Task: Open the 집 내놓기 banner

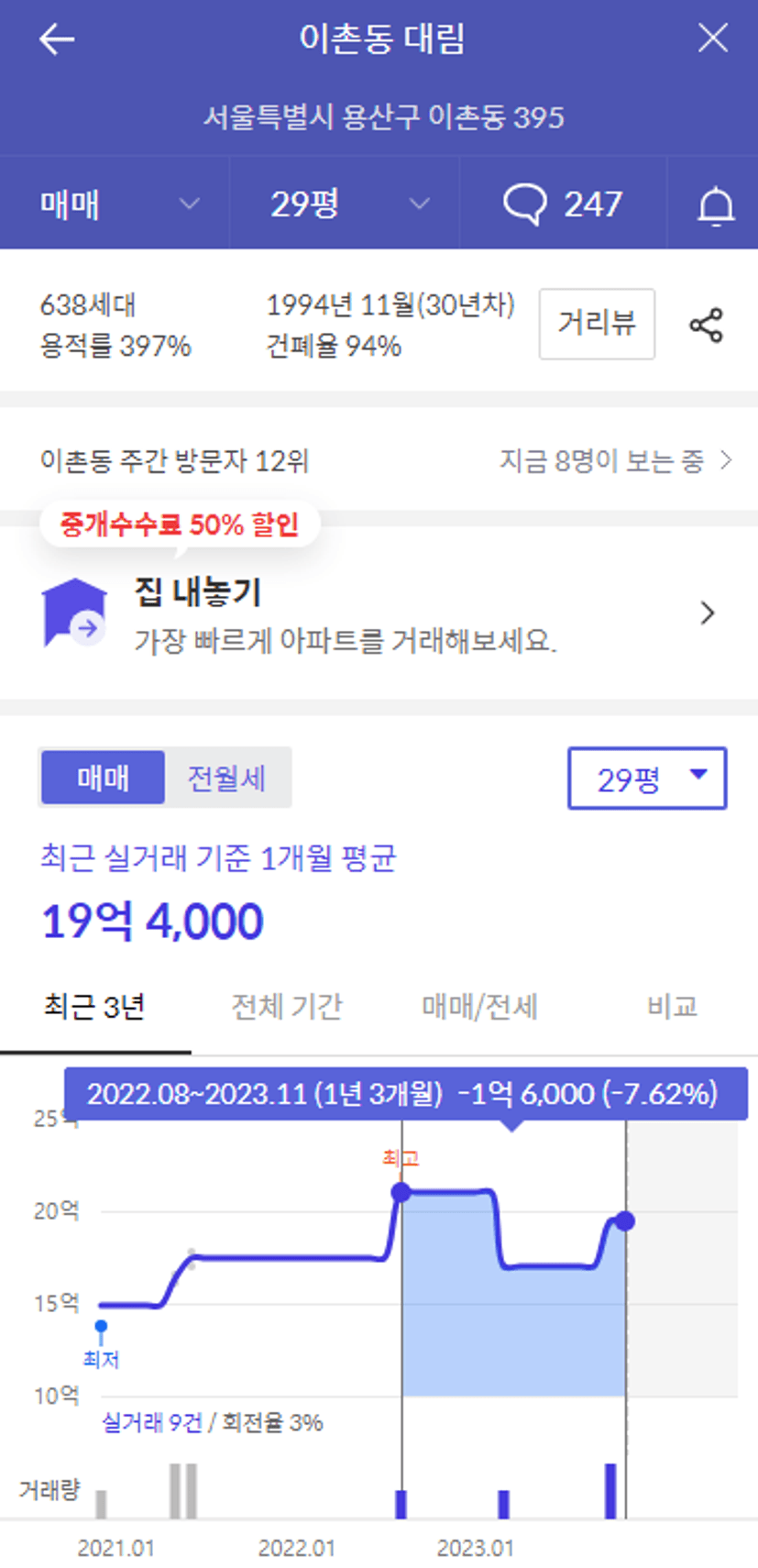Action: [379, 613]
